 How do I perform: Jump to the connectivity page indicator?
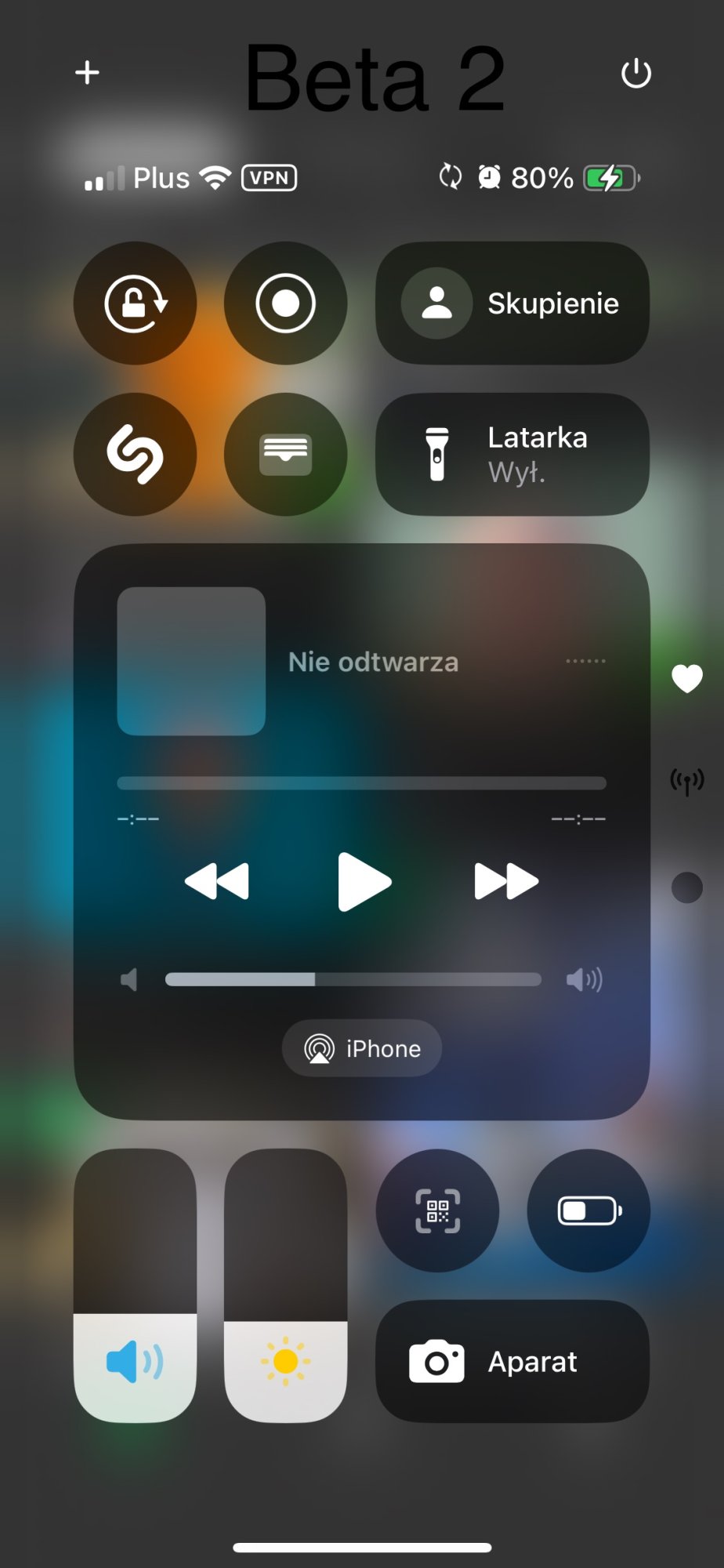pos(686,782)
